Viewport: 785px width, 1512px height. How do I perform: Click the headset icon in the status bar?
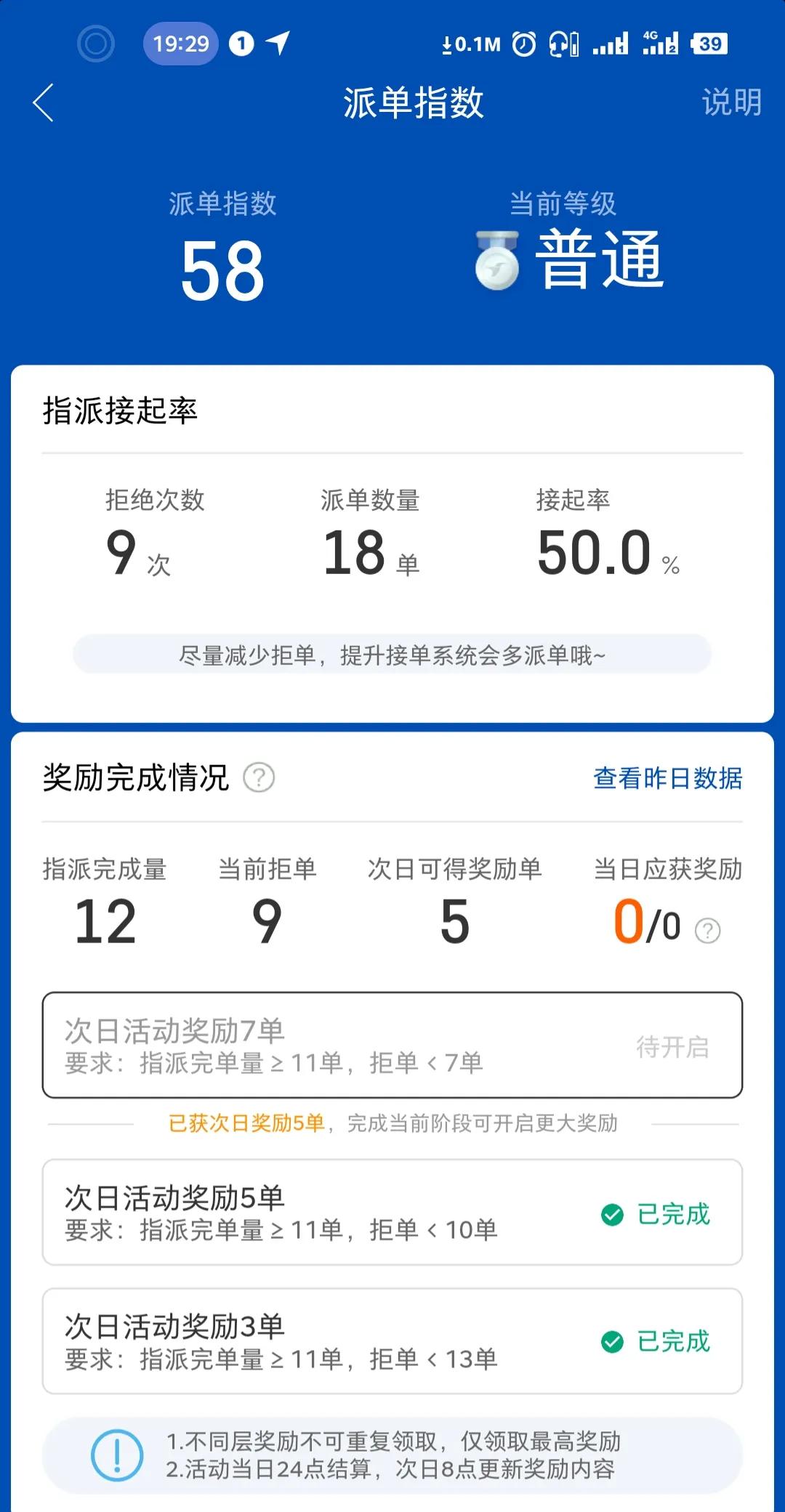pyautogui.click(x=556, y=44)
